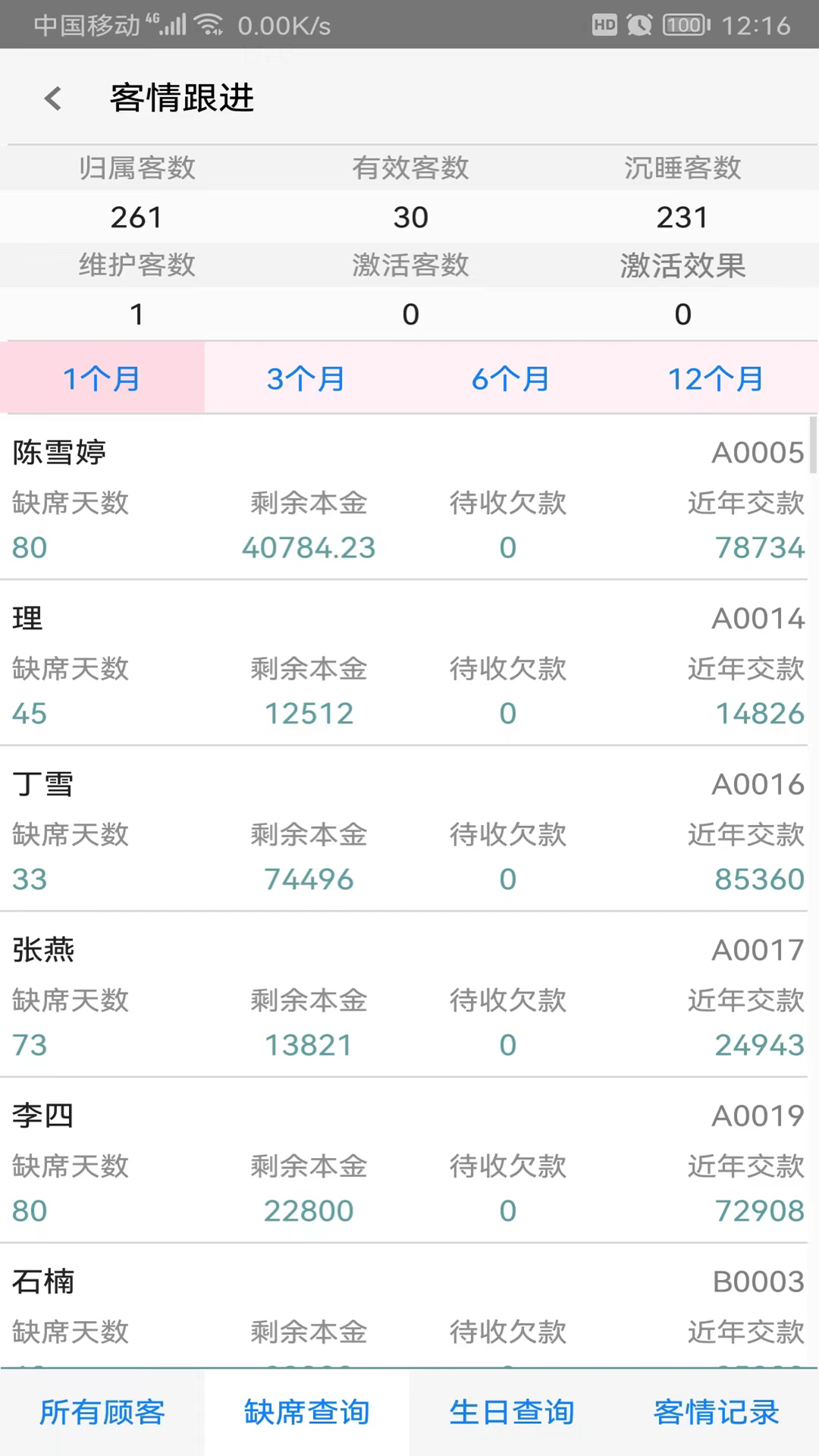Switch to 缺席查询 tab
Image resolution: width=819 pixels, height=1456 pixels.
[x=307, y=1413]
